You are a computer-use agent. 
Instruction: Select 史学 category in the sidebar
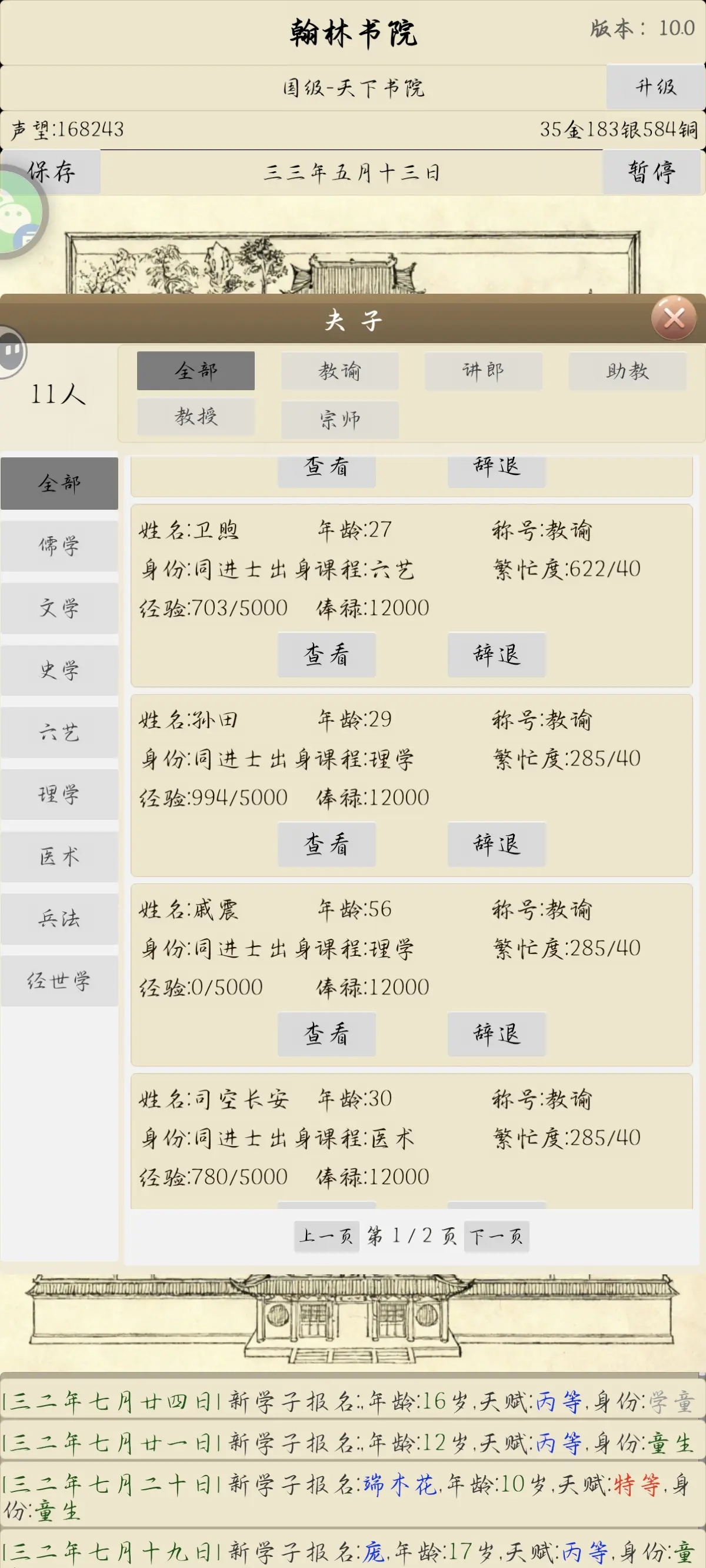coord(59,670)
